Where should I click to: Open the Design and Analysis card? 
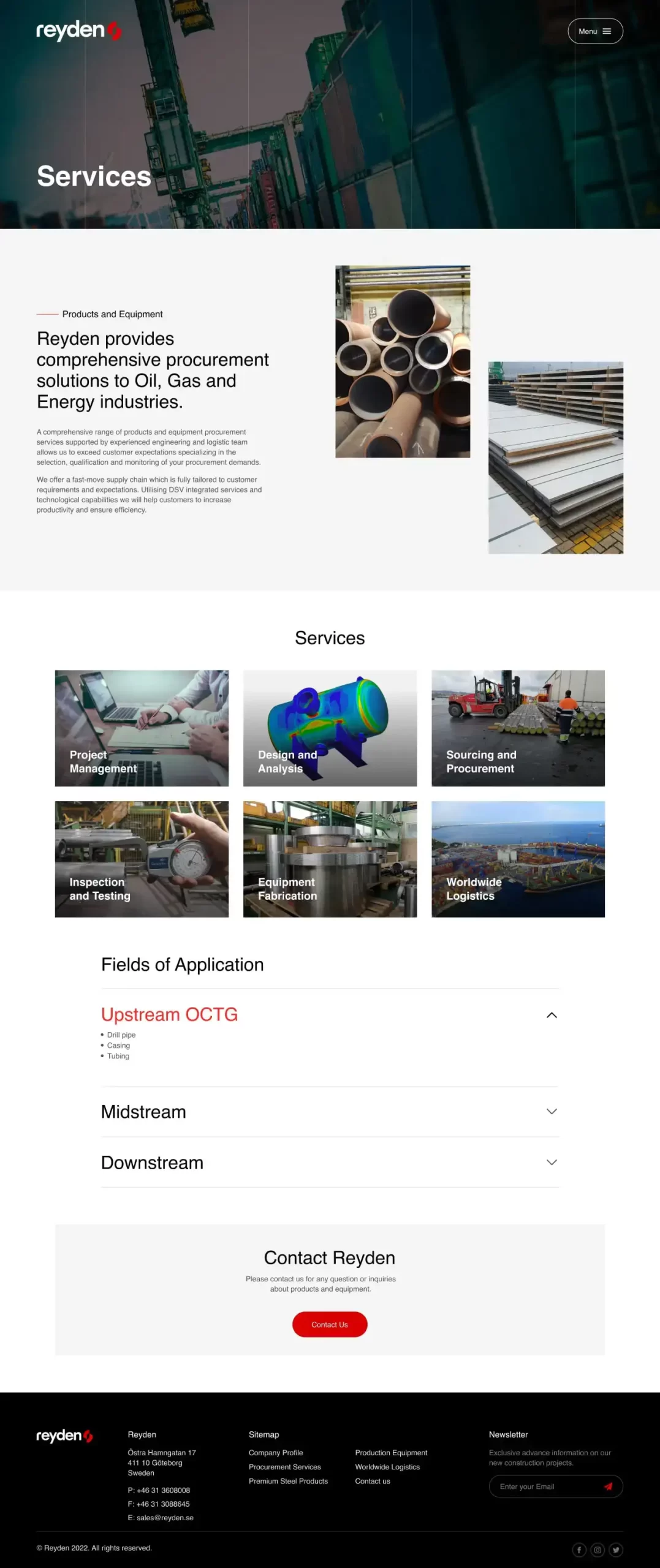point(330,728)
